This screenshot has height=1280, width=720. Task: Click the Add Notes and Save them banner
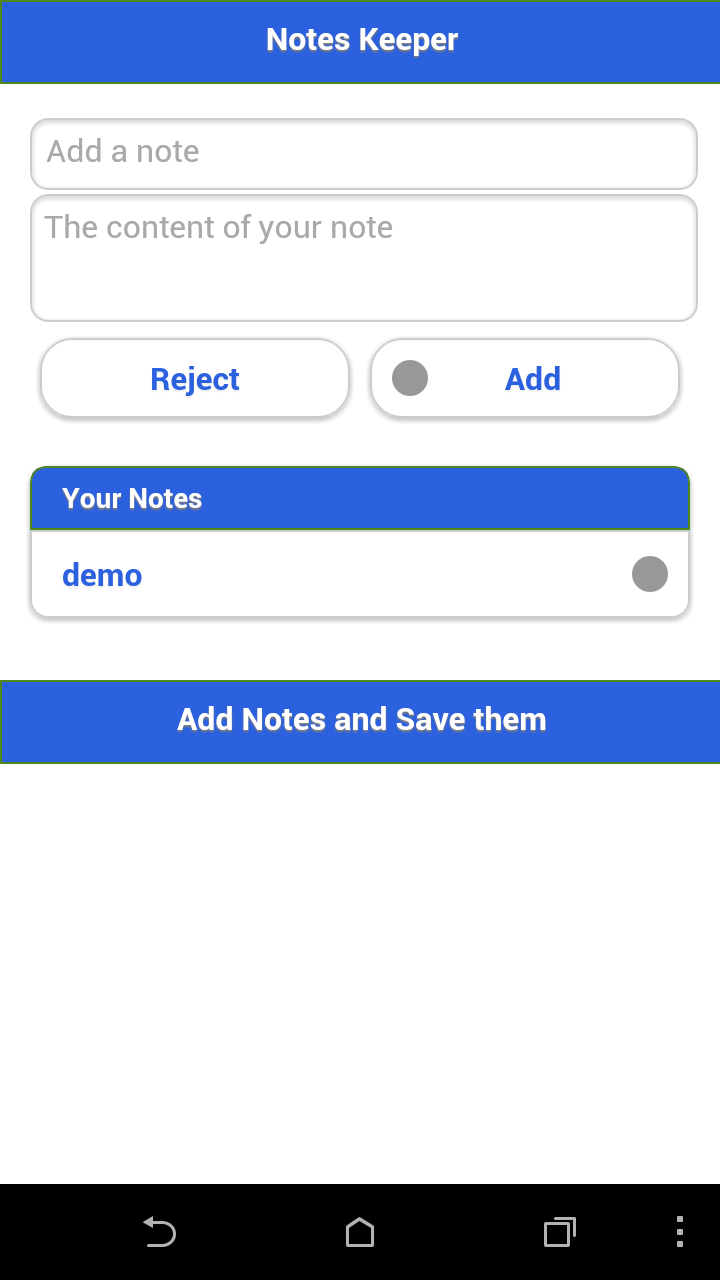click(x=360, y=720)
